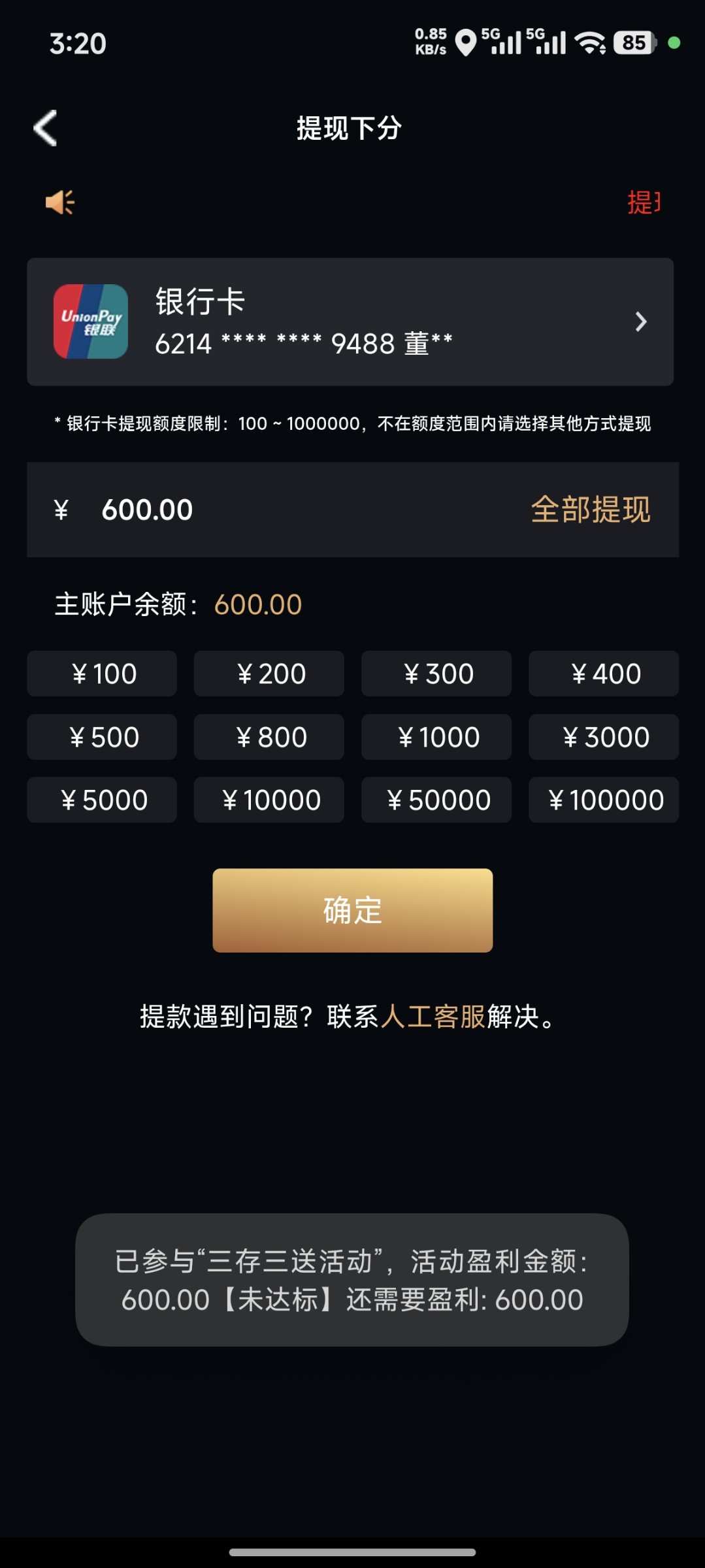This screenshot has height=1568, width=705.
Task: Select the ¥3000 withdrawal amount
Action: pos(602,736)
